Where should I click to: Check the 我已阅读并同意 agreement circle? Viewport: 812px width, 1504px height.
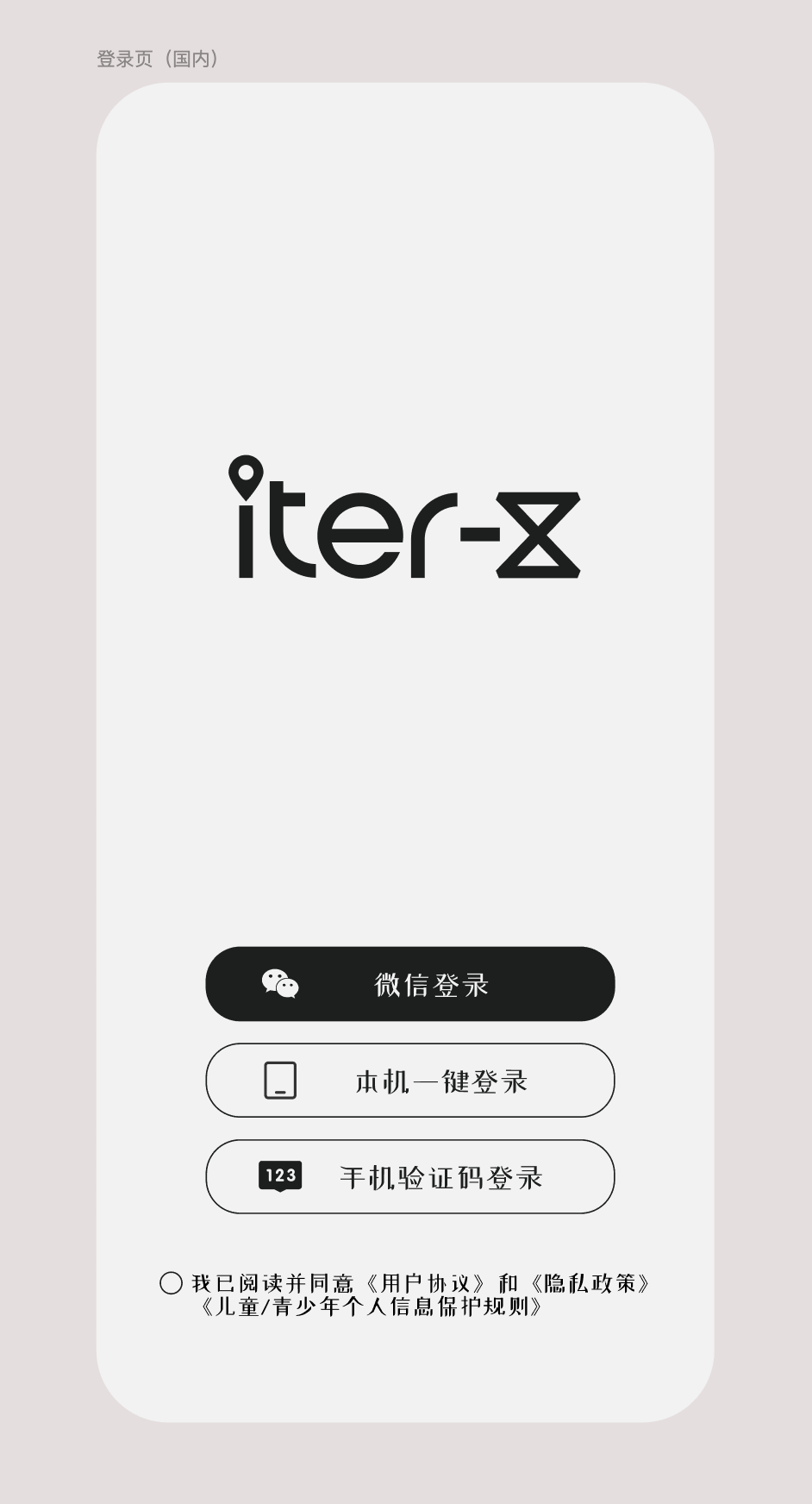pos(171,1283)
